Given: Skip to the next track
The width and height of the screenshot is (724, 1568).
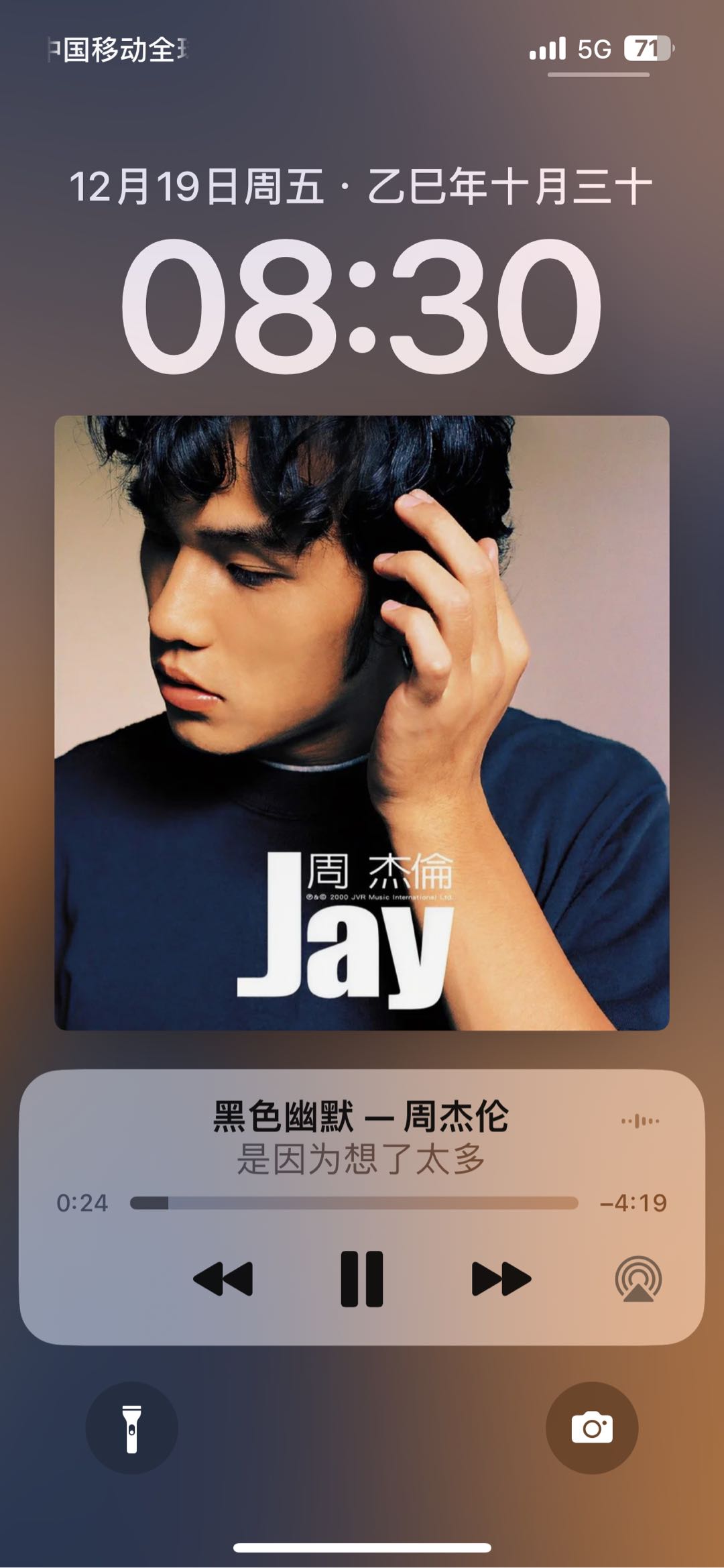Looking at the screenshot, I should tap(501, 1278).
